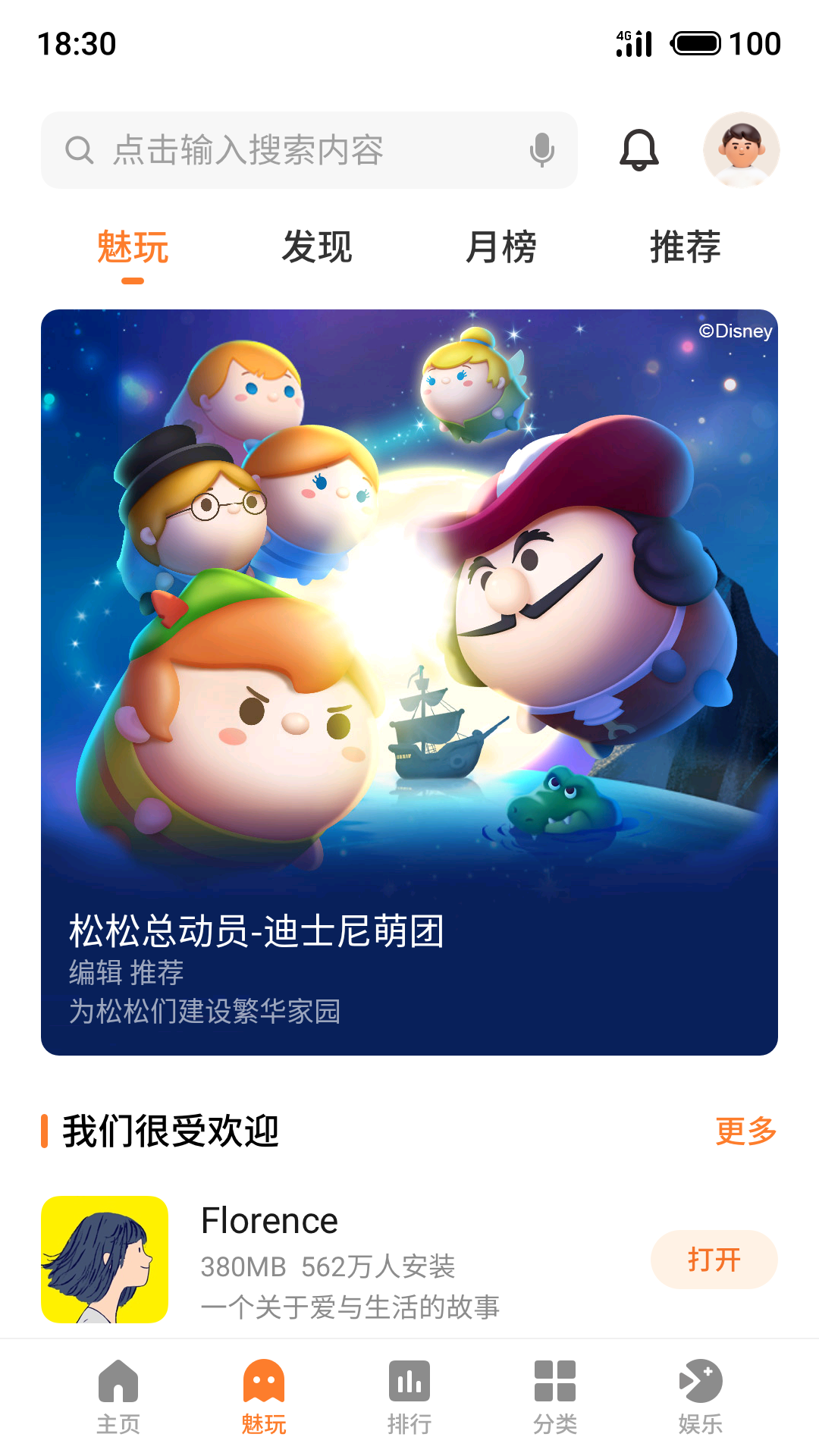Switch to the 月榜 top tab
This screenshot has height=1456, width=819.
coord(500,247)
